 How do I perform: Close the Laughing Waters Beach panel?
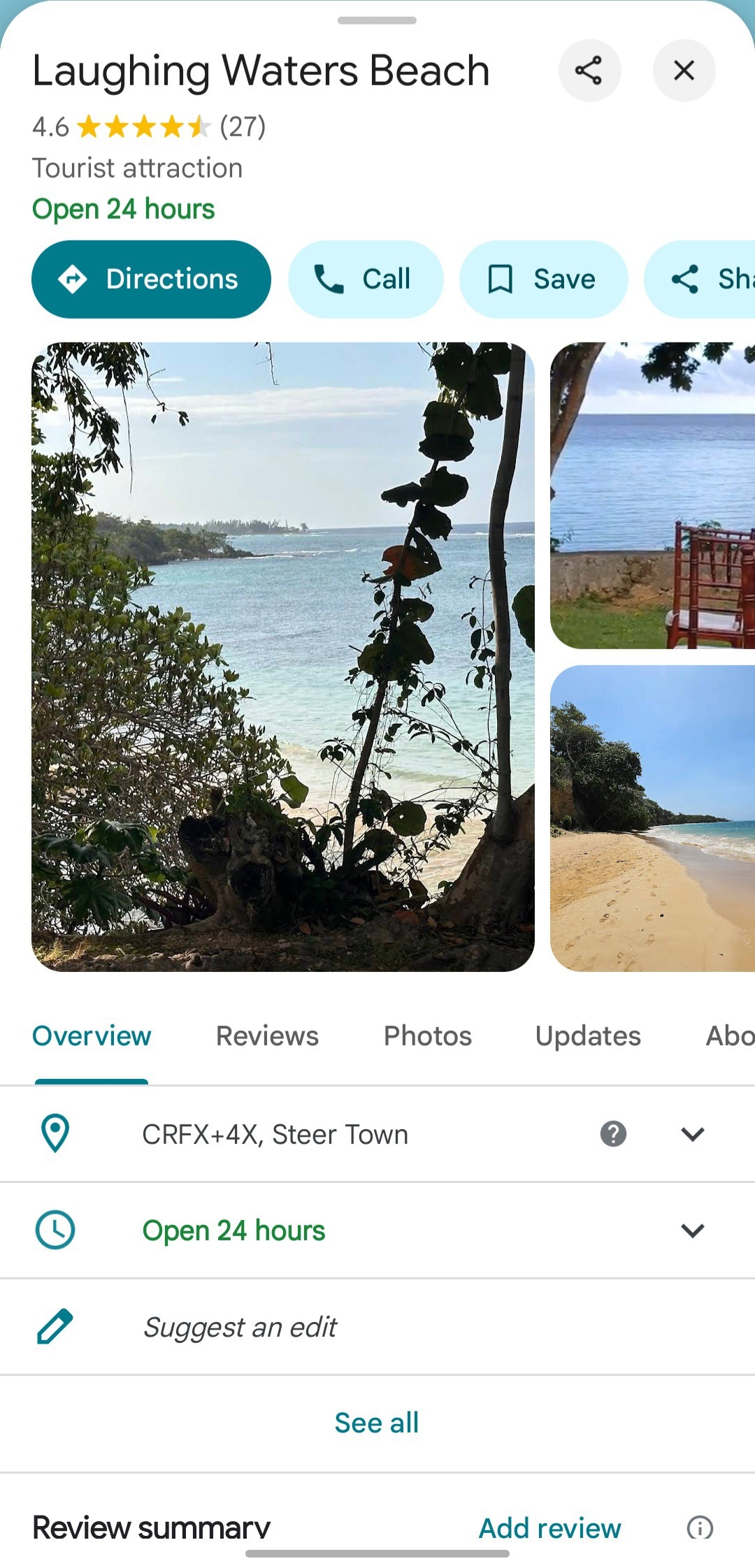(x=684, y=71)
